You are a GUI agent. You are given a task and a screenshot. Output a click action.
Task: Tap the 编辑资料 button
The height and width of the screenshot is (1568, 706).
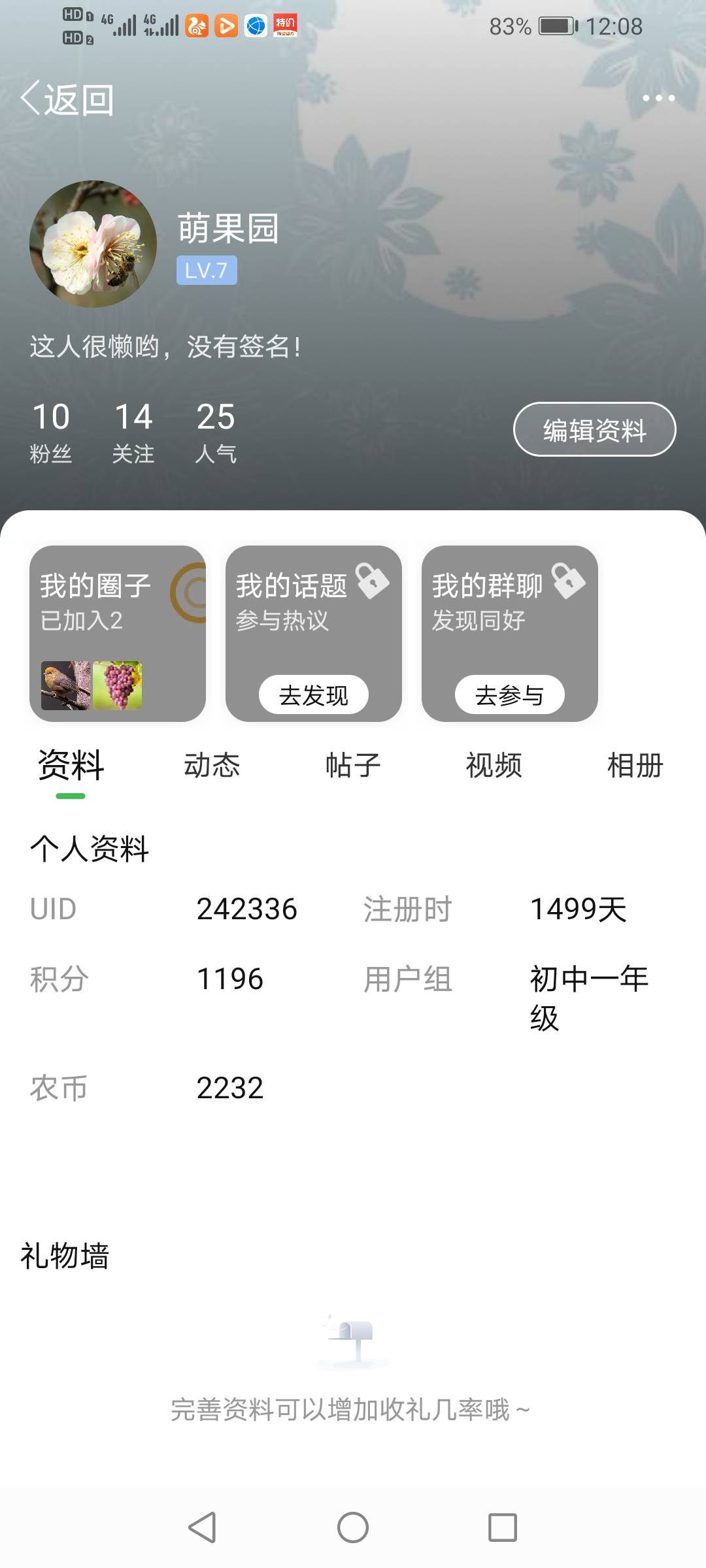[x=594, y=430]
